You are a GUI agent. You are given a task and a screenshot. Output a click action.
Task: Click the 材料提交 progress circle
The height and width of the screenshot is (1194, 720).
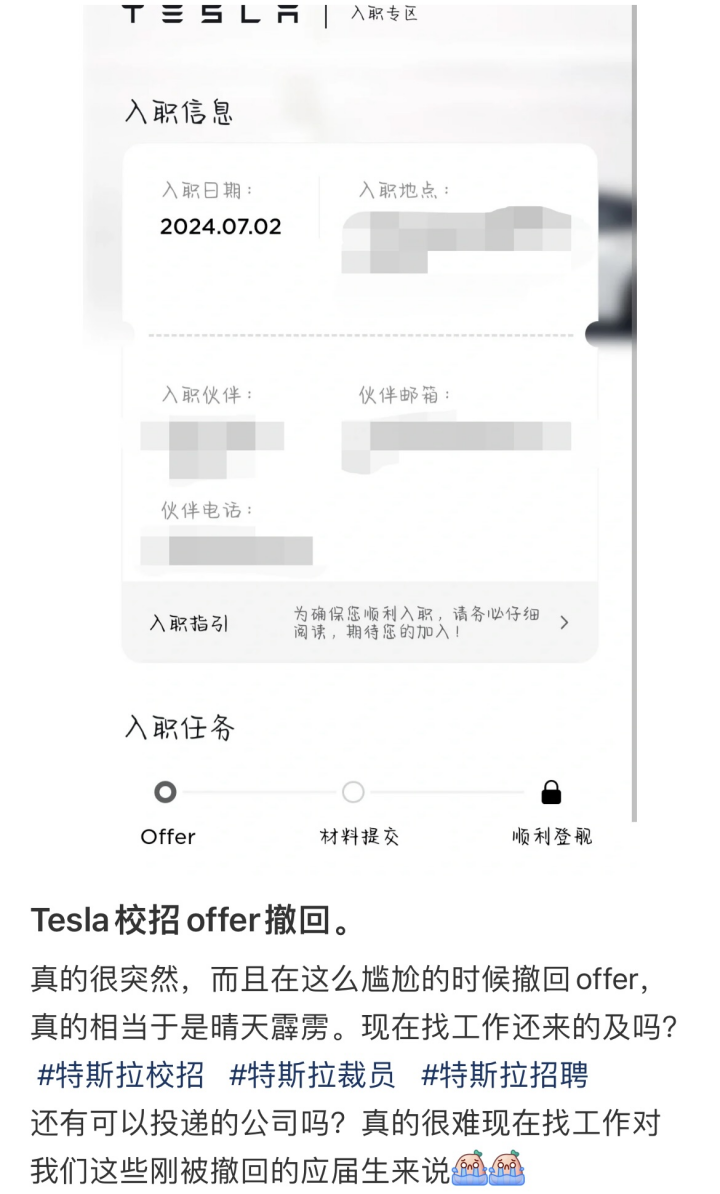[x=353, y=792]
